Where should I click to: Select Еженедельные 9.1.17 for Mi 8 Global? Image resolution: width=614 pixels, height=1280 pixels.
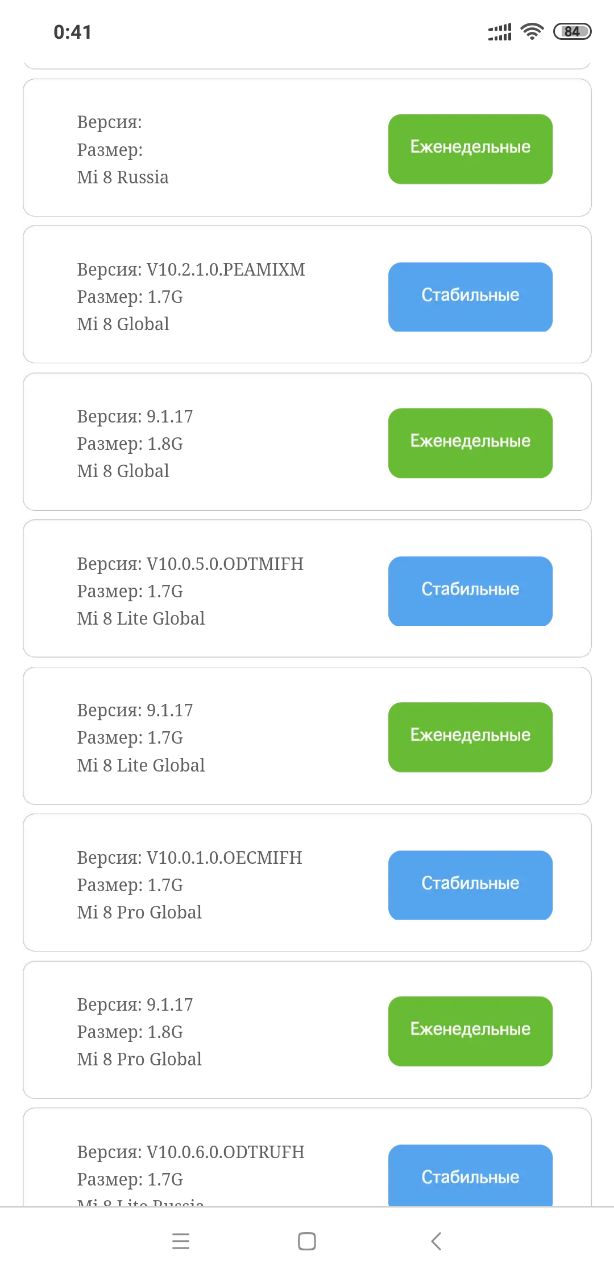coord(470,442)
